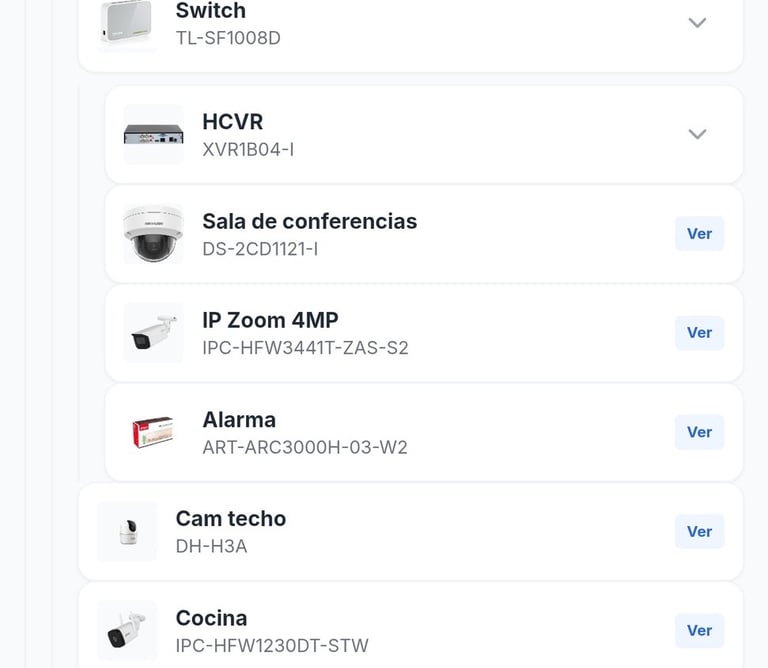768x668 pixels.
Task: Tap Ver for Cam techo
Action: point(699,531)
